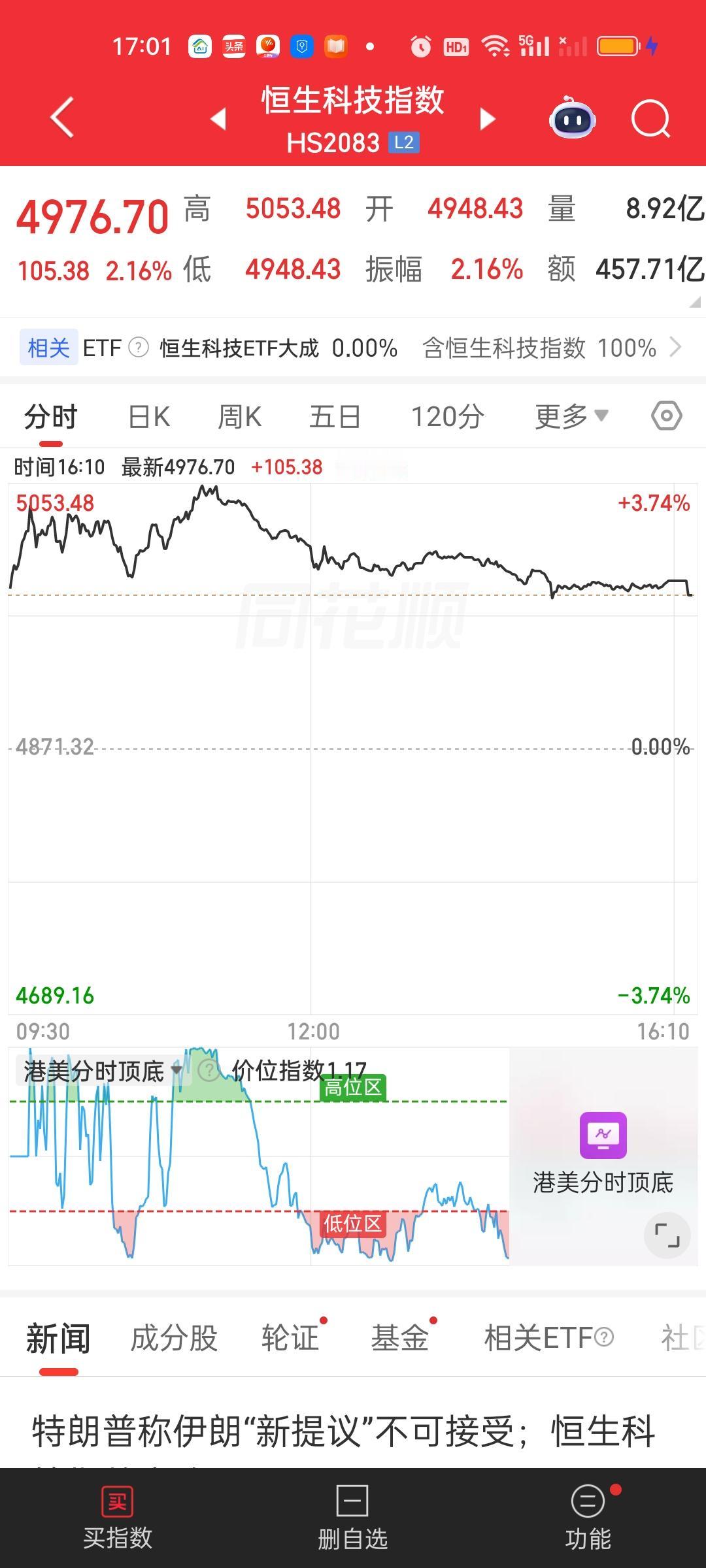
Task: Switch to the 成分股 tab
Action: [174, 1338]
